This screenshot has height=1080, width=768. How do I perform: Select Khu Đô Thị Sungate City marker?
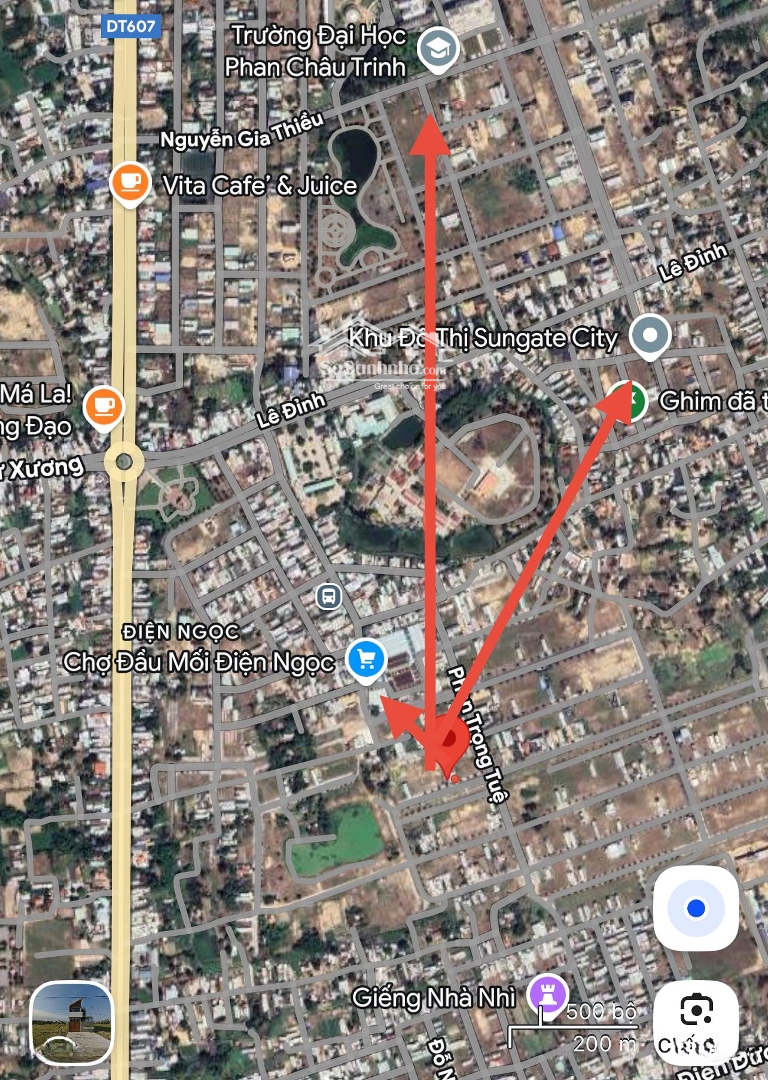(x=652, y=336)
